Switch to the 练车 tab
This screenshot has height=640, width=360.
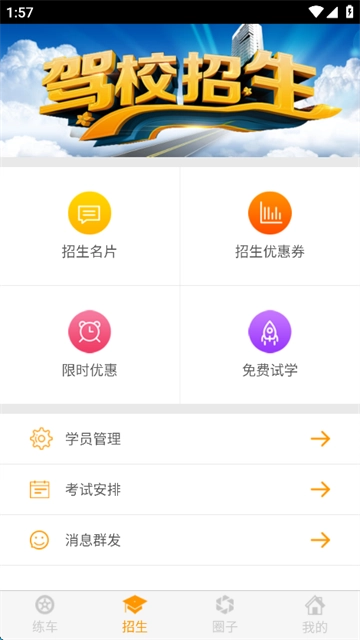(45, 614)
